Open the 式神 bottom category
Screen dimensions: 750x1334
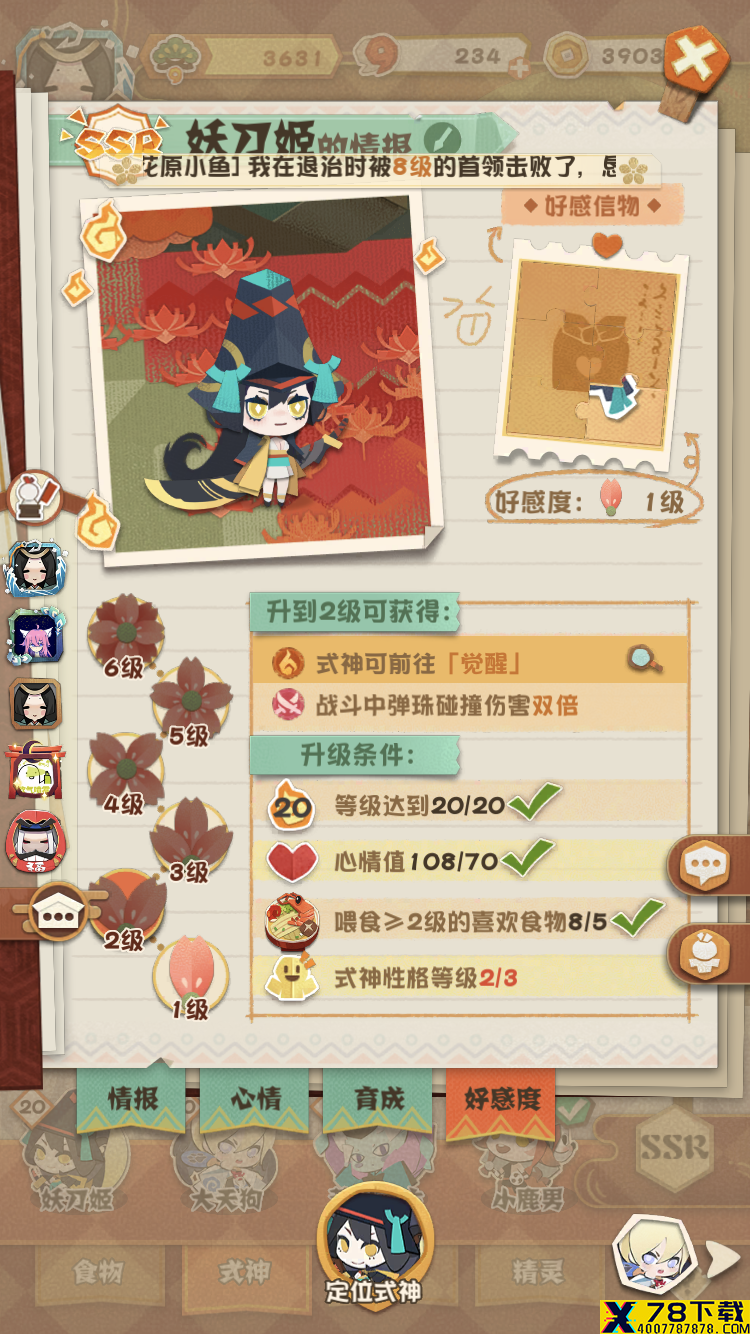pos(244,1271)
